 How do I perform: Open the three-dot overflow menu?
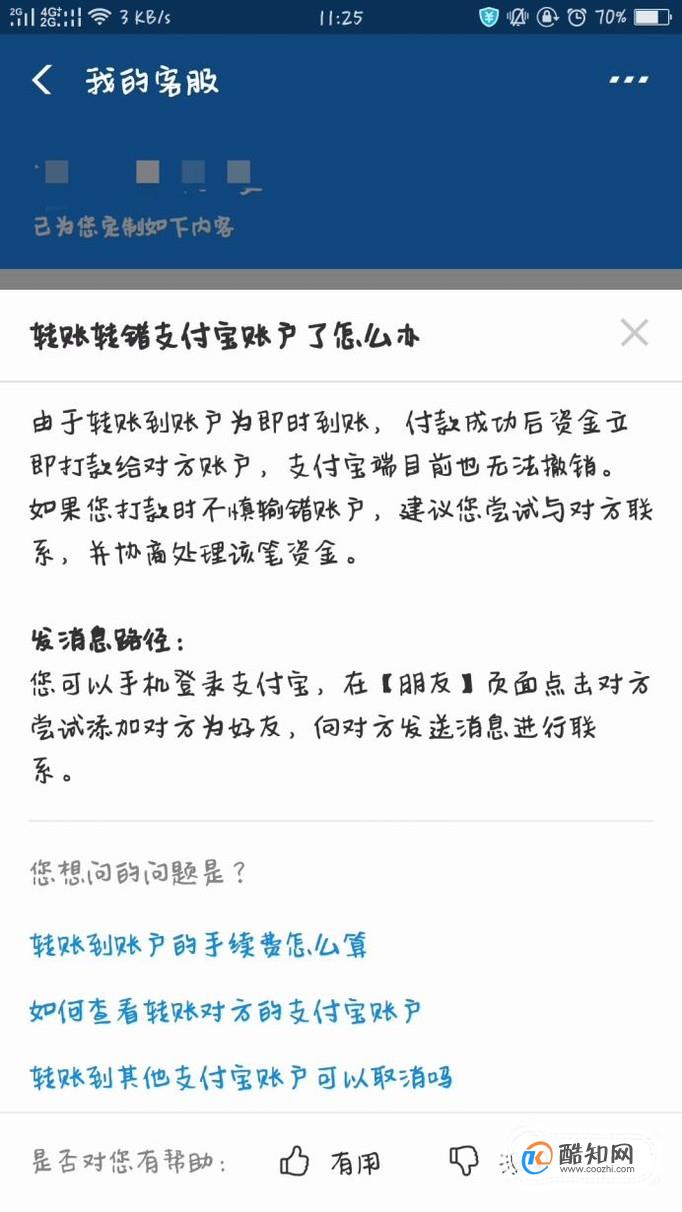pos(629,80)
